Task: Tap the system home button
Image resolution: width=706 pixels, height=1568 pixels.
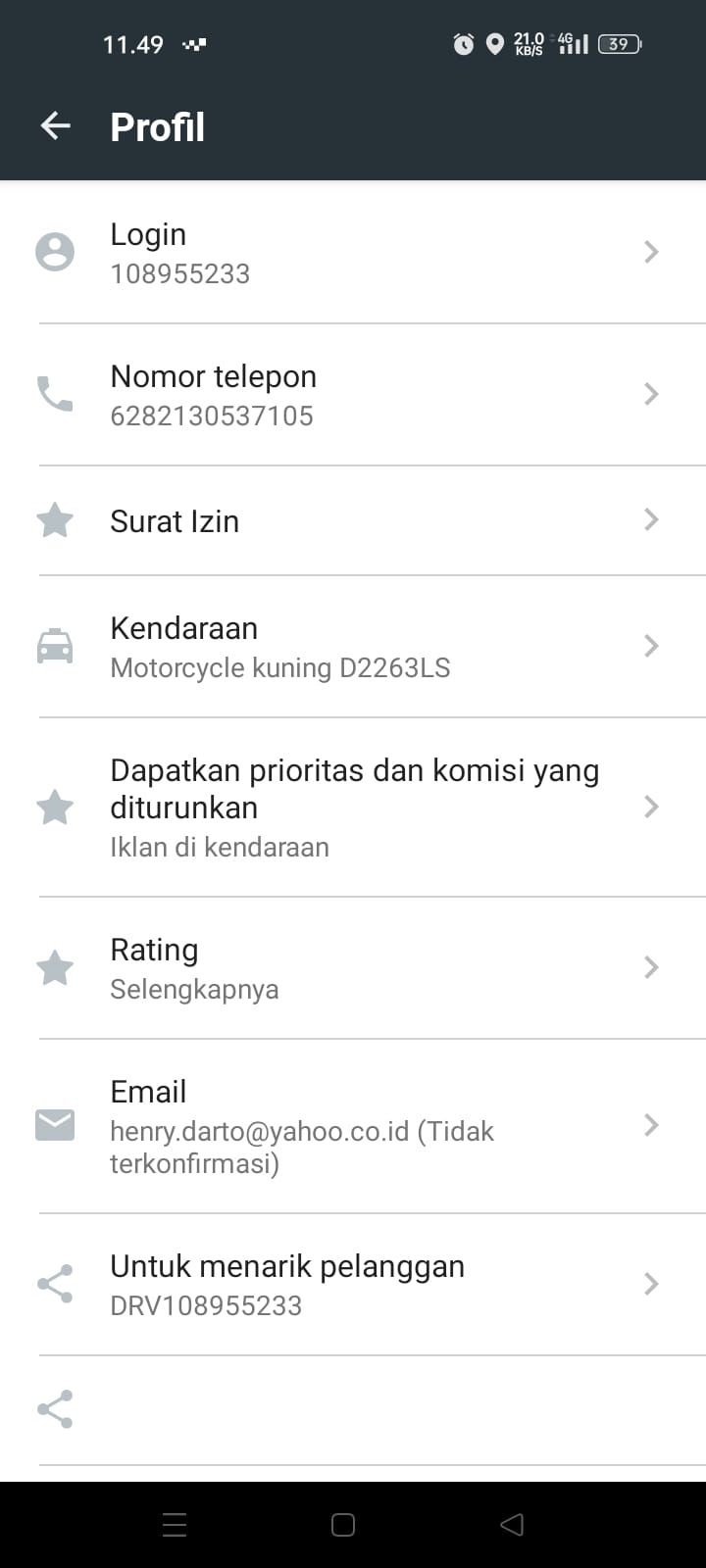Action: tap(343, 1525)
